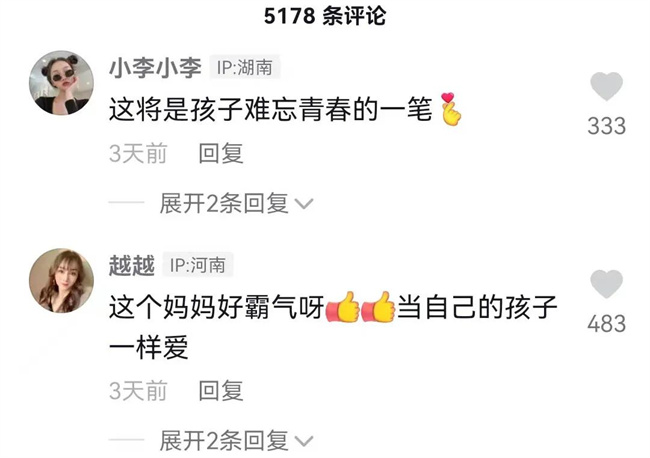This screenshot has width=650, height=458.
Task: Expand 2 replies under 小李小李's comment
Action: click(x=236, y=204)
